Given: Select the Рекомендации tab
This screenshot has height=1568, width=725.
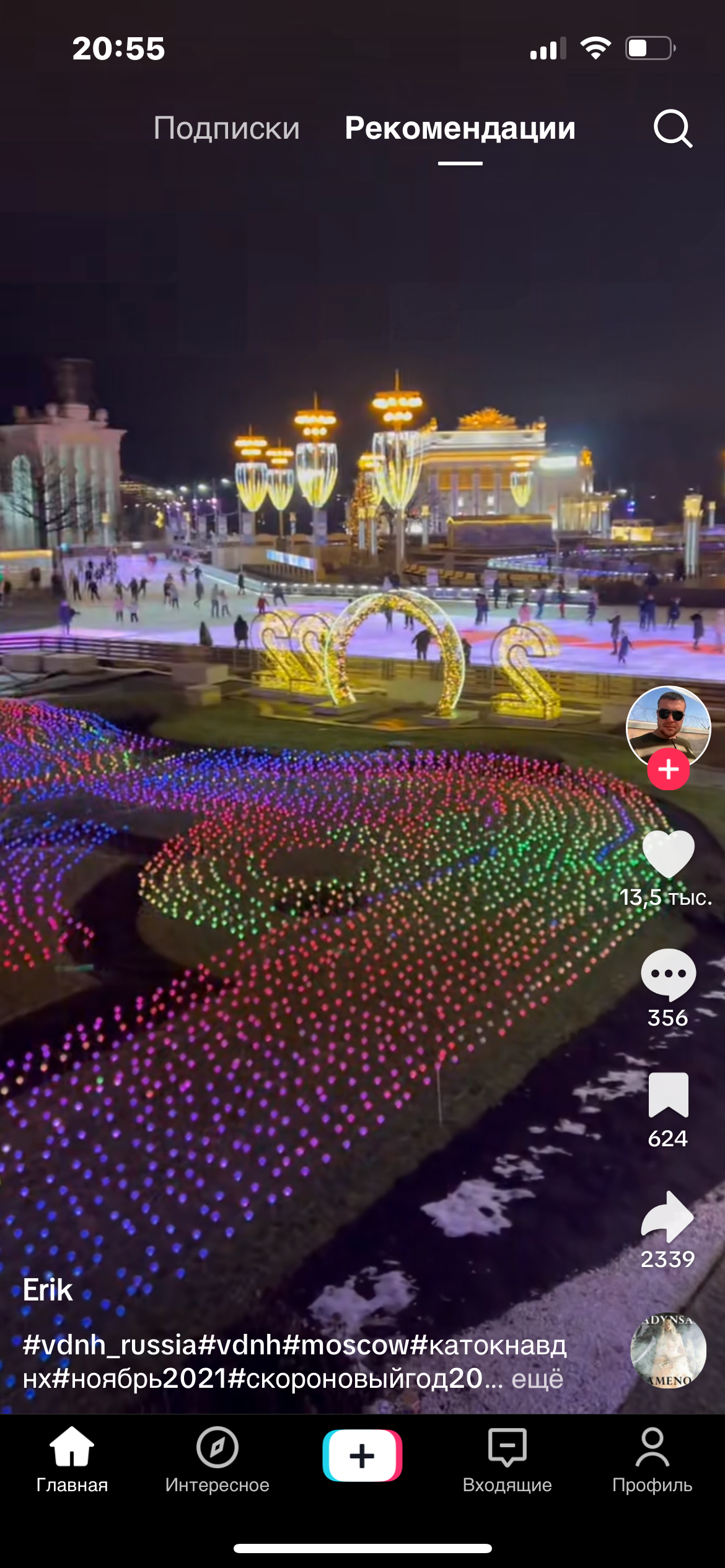Looking at the screenshot, I should click(x=460, y=128).
